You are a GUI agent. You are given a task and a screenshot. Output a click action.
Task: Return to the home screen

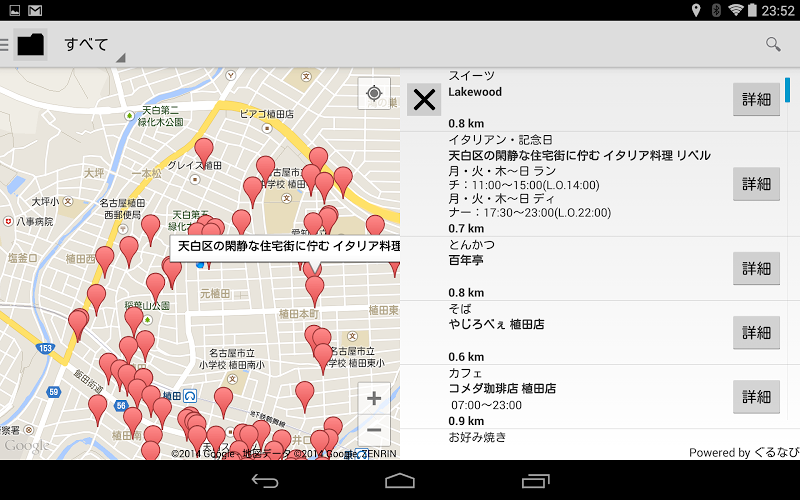(400, 481)
